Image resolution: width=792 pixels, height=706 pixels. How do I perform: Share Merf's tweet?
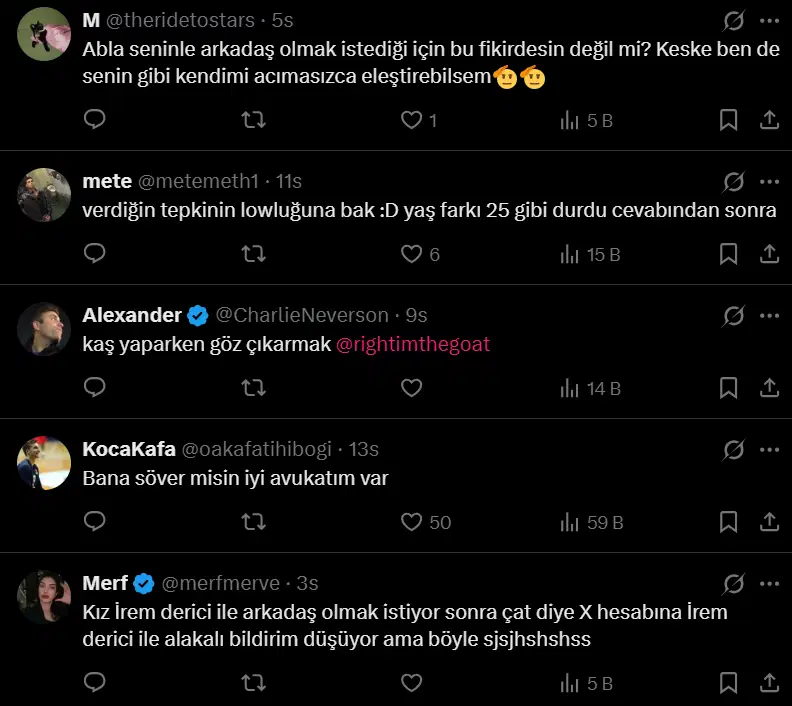click(x=769, y=683)
